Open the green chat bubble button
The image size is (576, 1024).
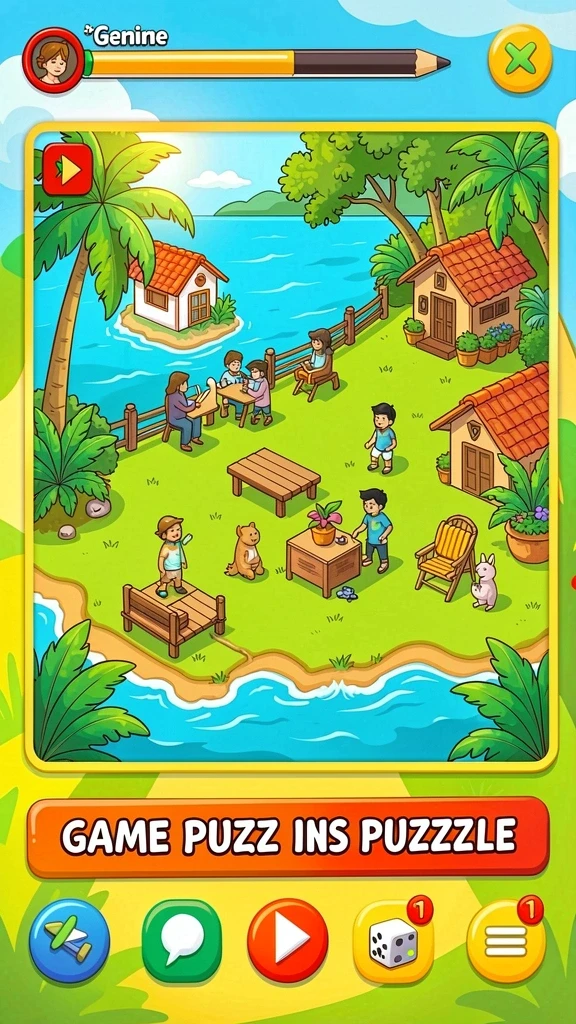[x=182, y=941]
